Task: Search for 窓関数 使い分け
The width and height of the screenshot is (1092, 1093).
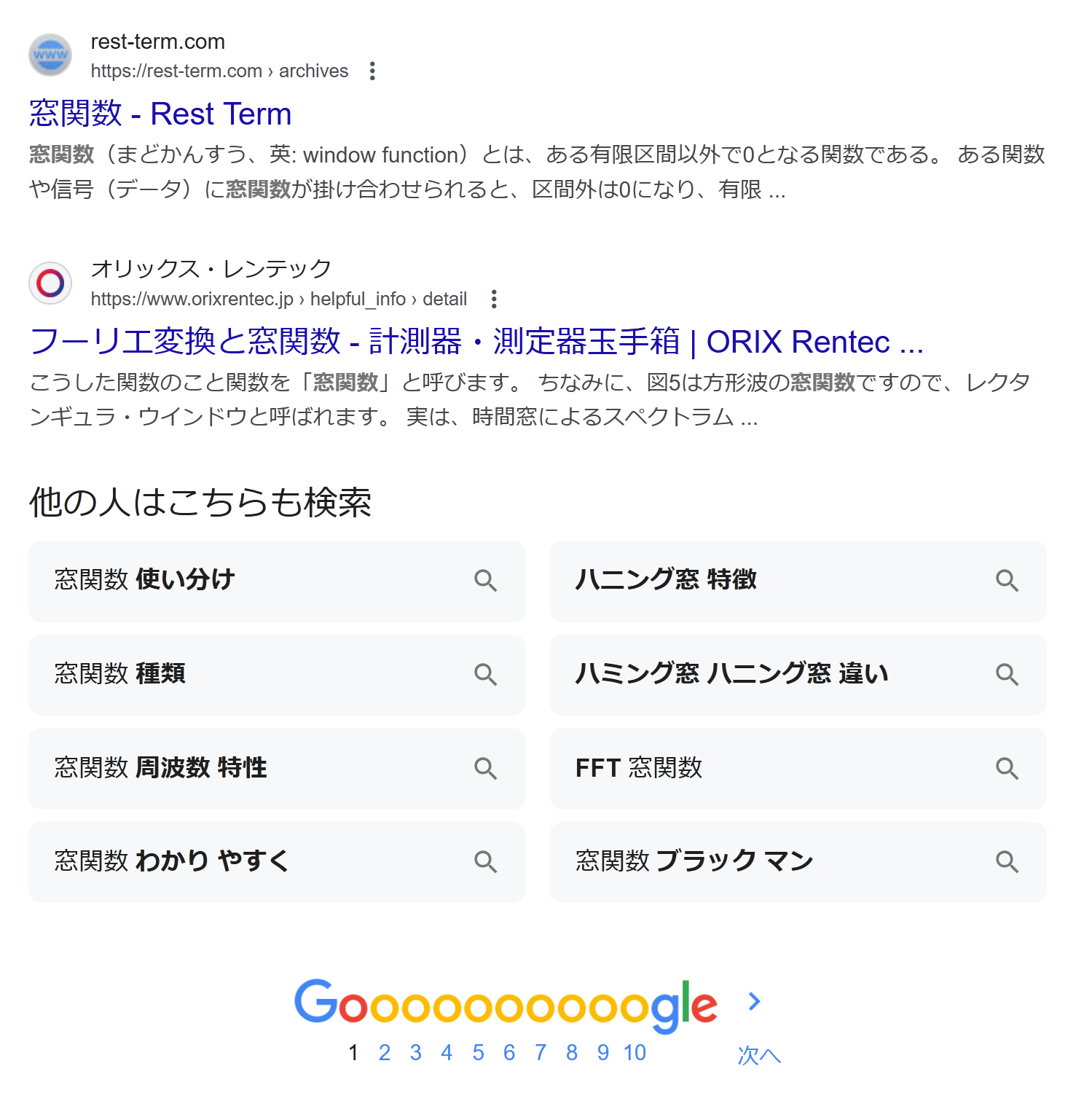Action: click(x=276, y=581)
